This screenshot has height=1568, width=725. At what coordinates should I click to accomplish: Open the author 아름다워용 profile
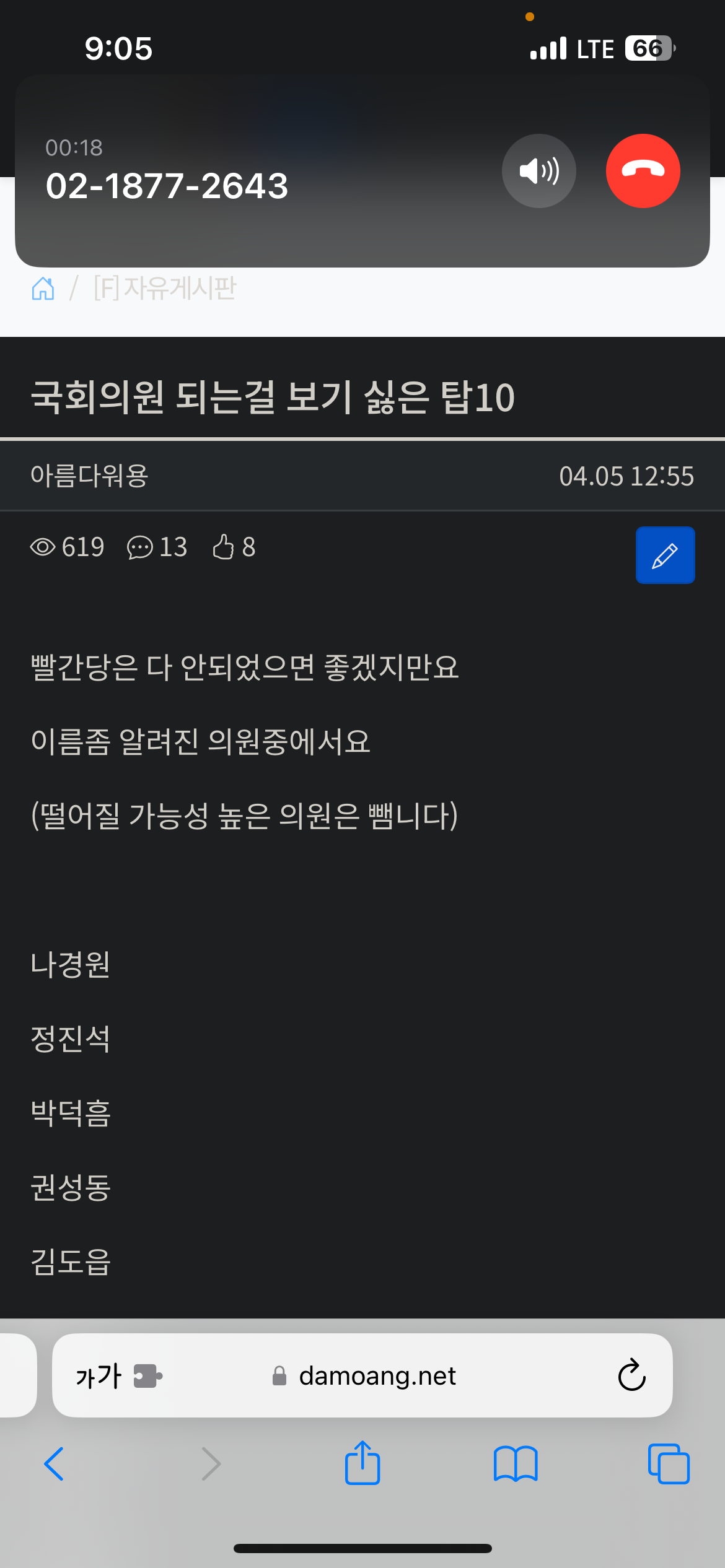pyautogui.click(x=89, y=476)
